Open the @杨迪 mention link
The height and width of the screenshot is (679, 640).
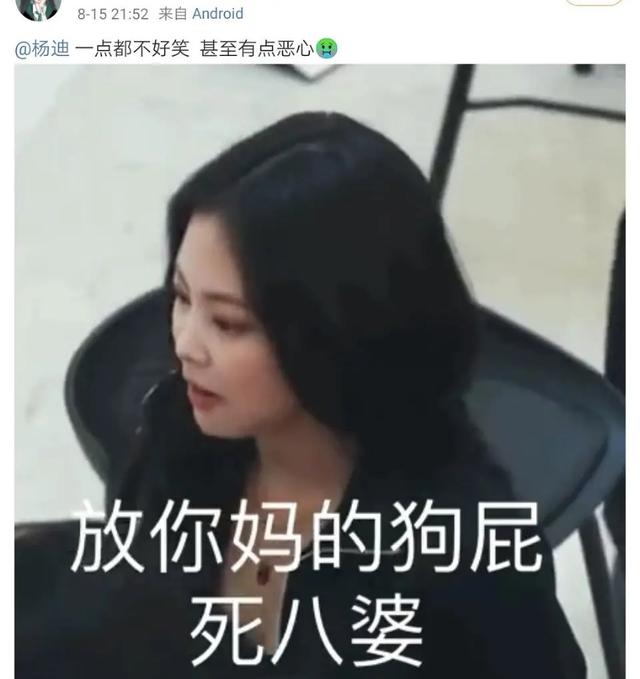tap(41, 46)
